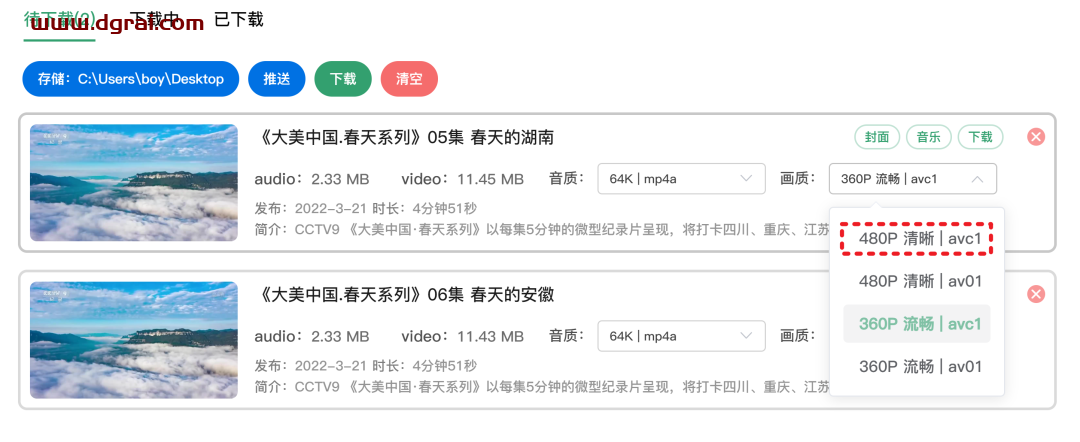This screenshot has width=1080, height=442.
Task: Remove 06集 春天的安徽 from list
Action: (1036, 294)
